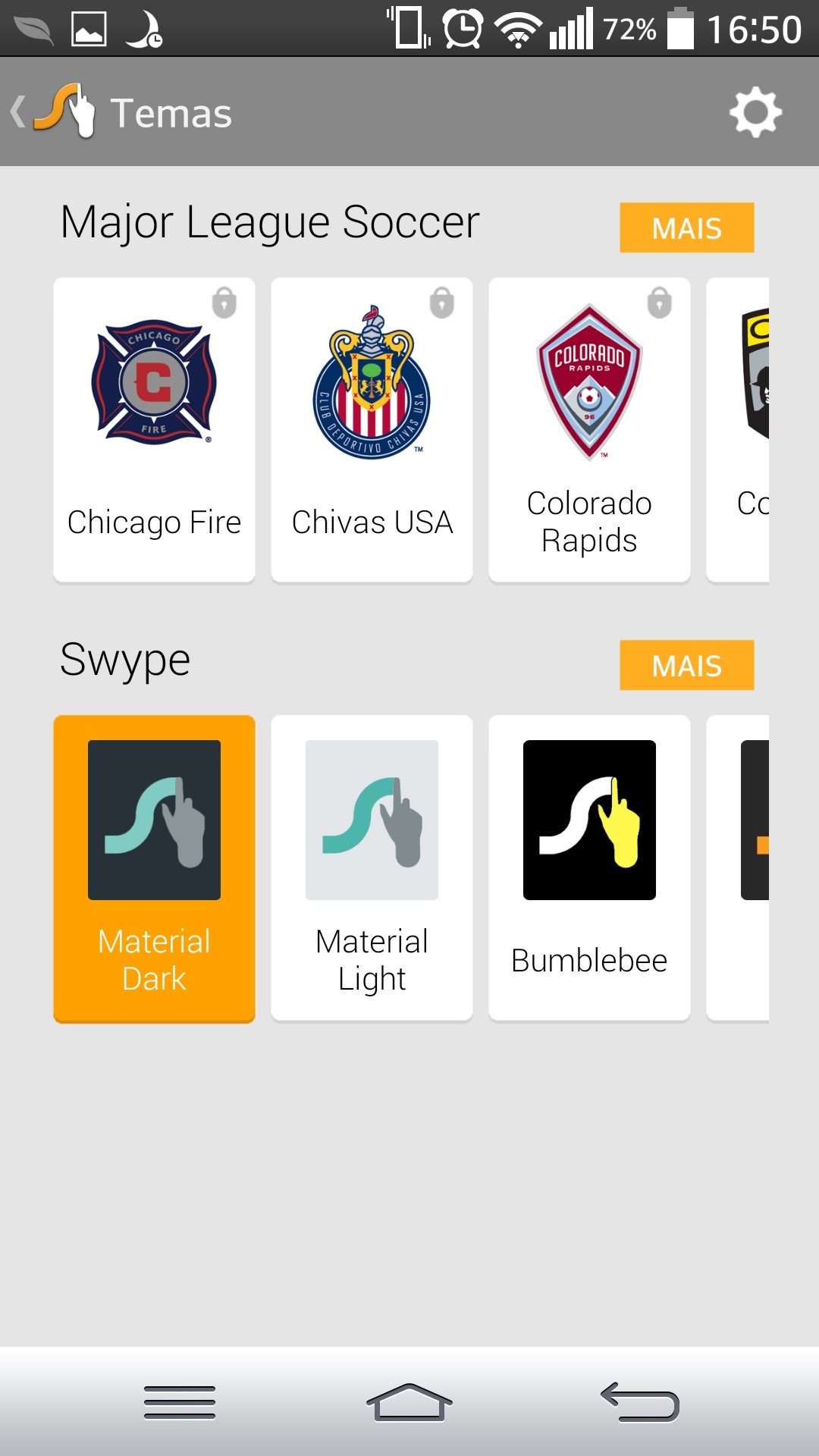This screenshot has width=819, height=1456.
Task: Tap the system home button
Action: 409,1402
